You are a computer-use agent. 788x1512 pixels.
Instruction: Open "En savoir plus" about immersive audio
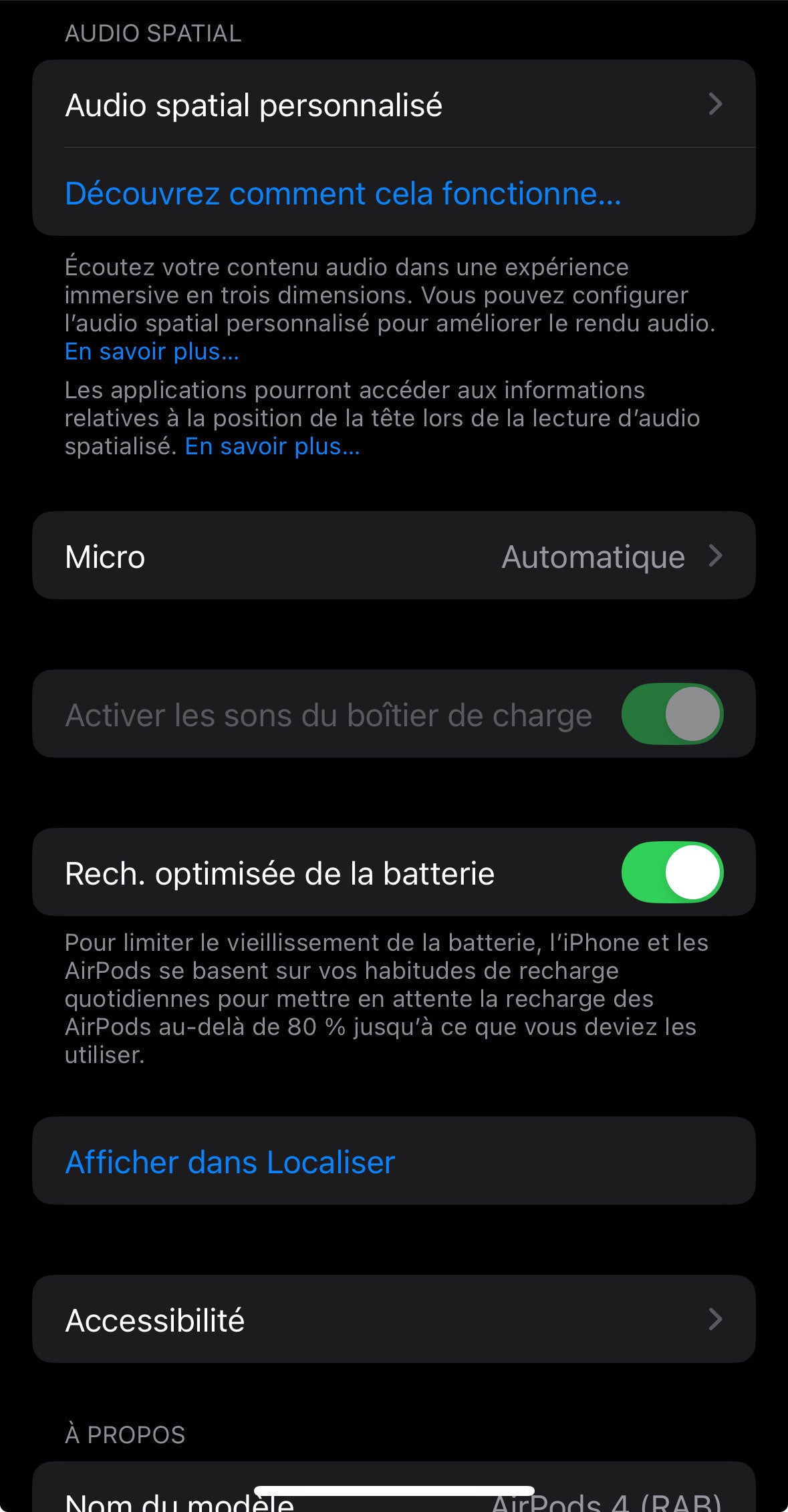(x=152, y=351)
